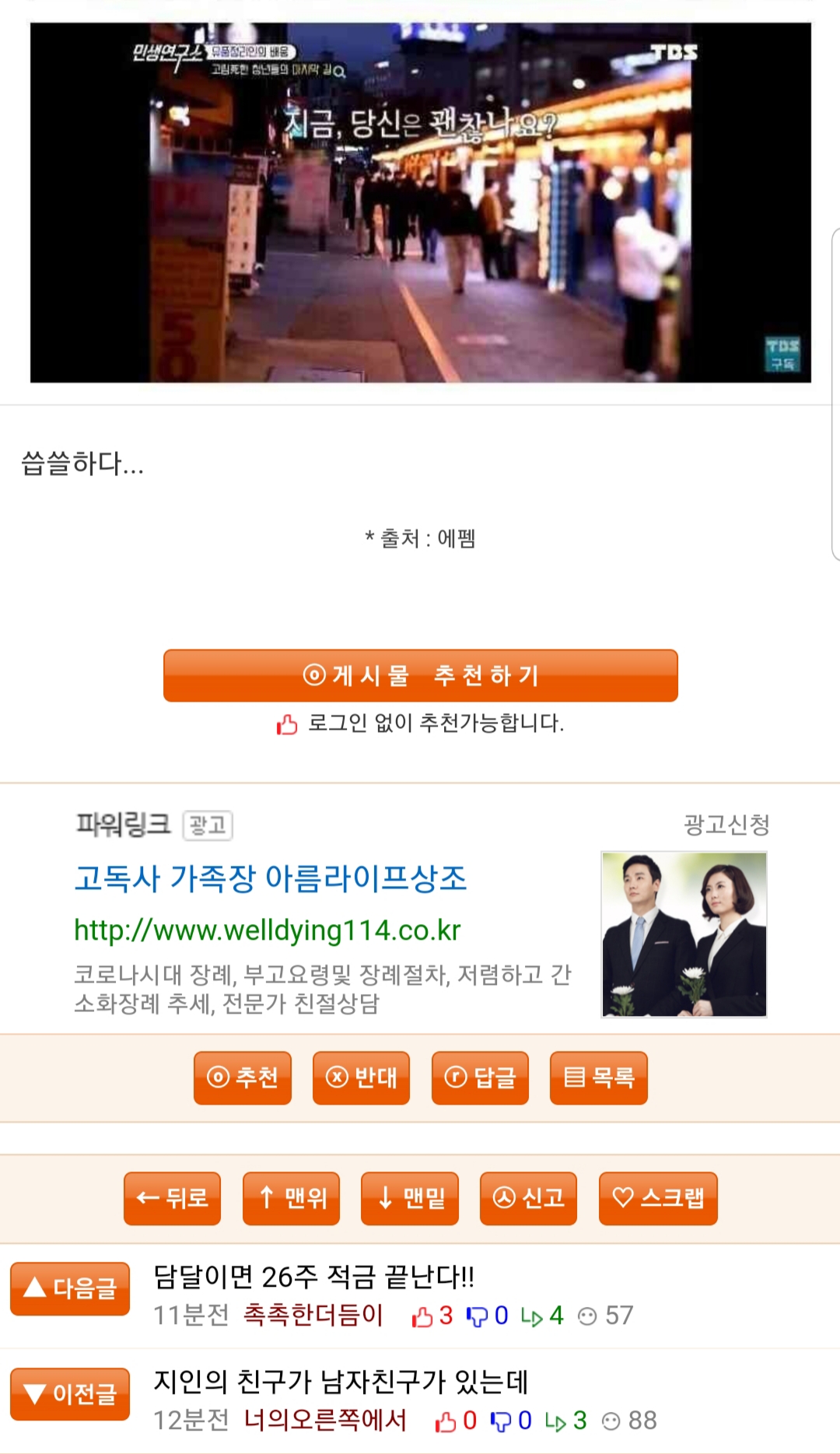Vote against with the 반대 button
This screenshot has width=840, height=1454.
click(361, 1078)
